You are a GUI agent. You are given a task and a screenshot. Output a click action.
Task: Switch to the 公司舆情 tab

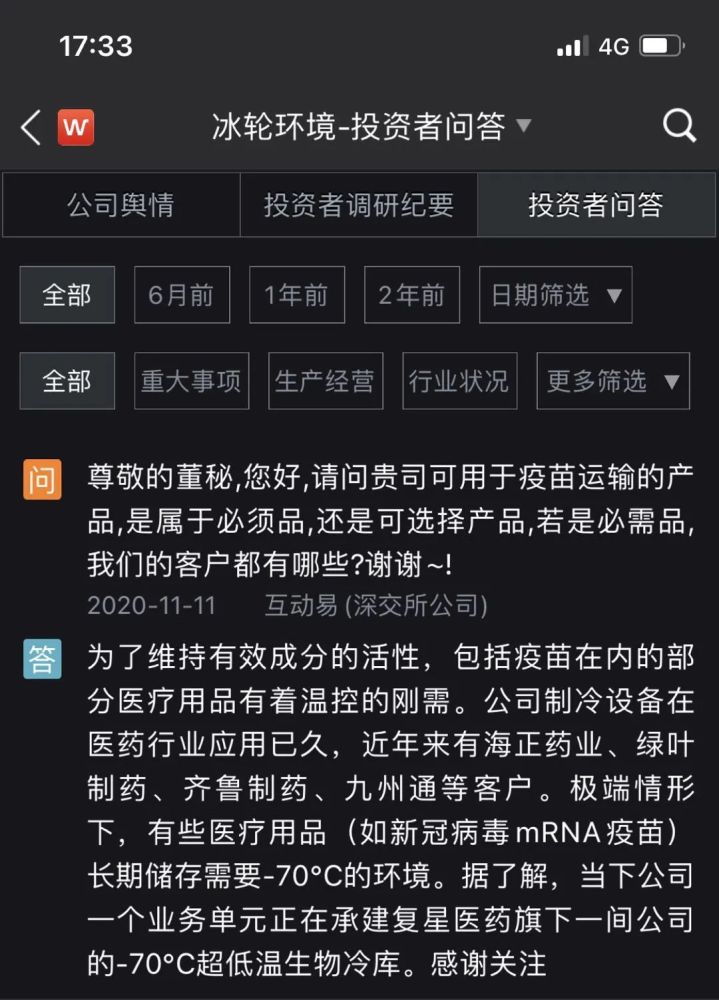point(121,205)
